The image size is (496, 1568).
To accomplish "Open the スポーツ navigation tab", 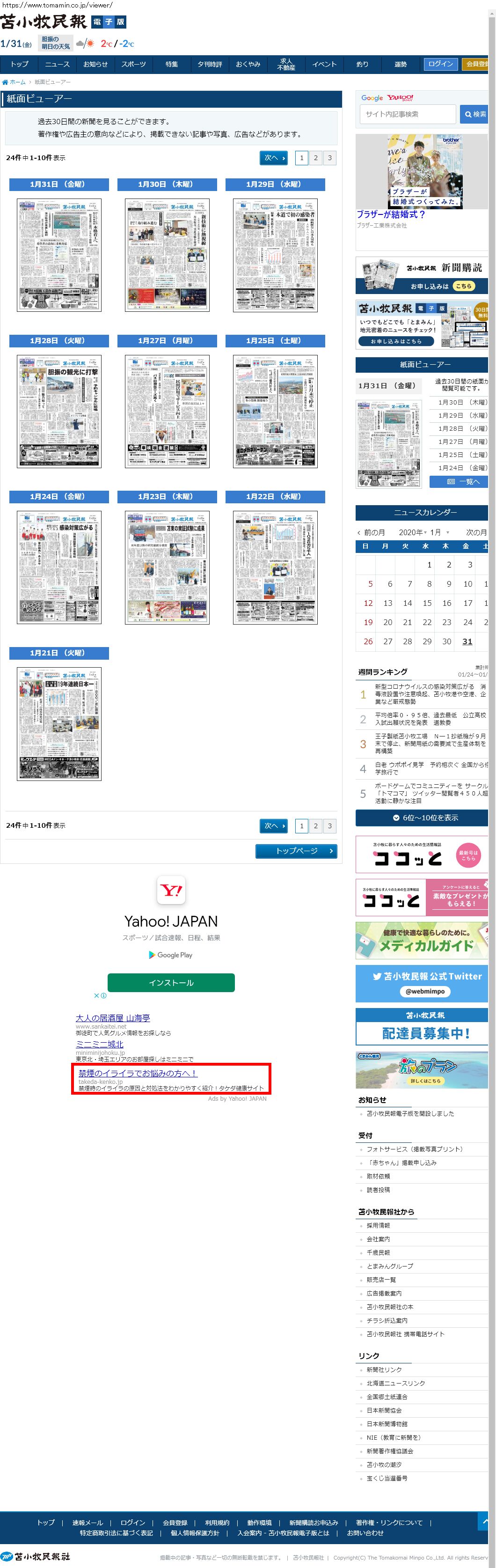I will (133, 64).
